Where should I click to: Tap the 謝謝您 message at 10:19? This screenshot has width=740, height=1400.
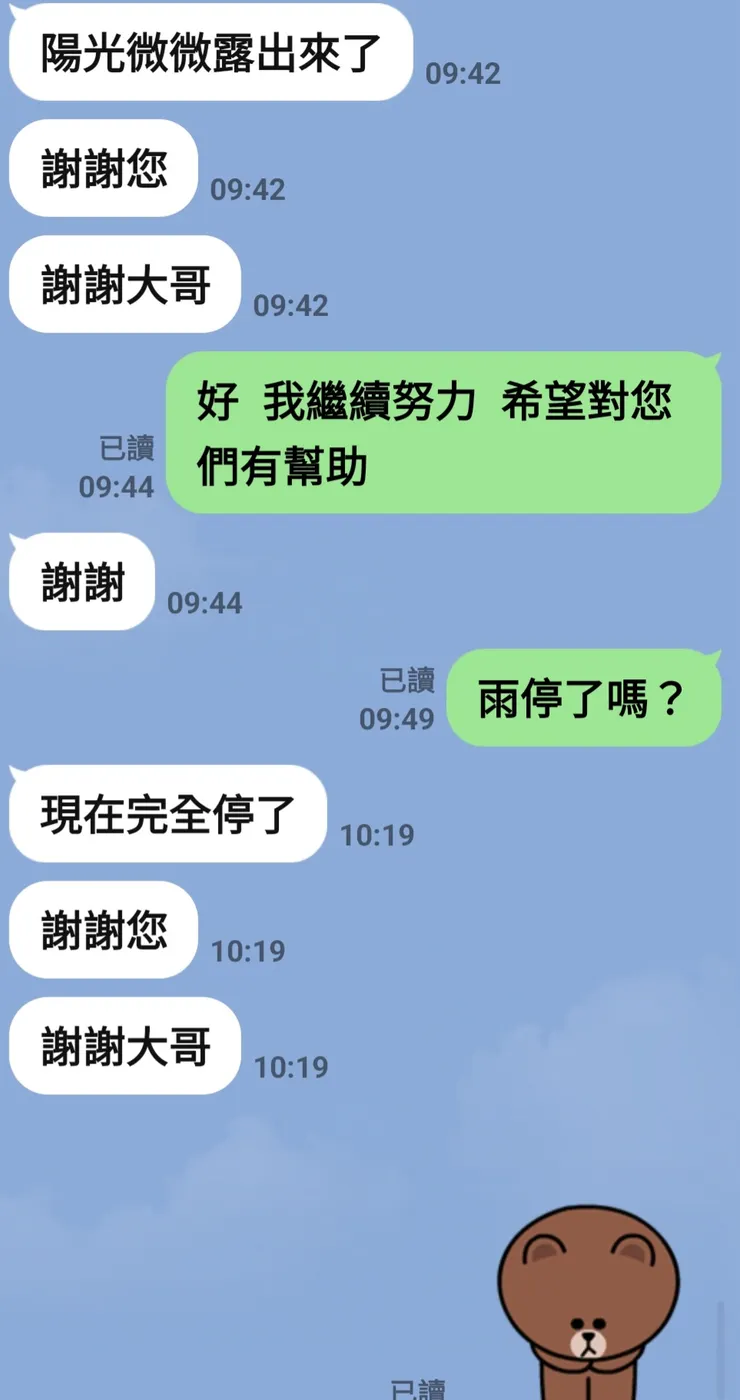[103, 930]
